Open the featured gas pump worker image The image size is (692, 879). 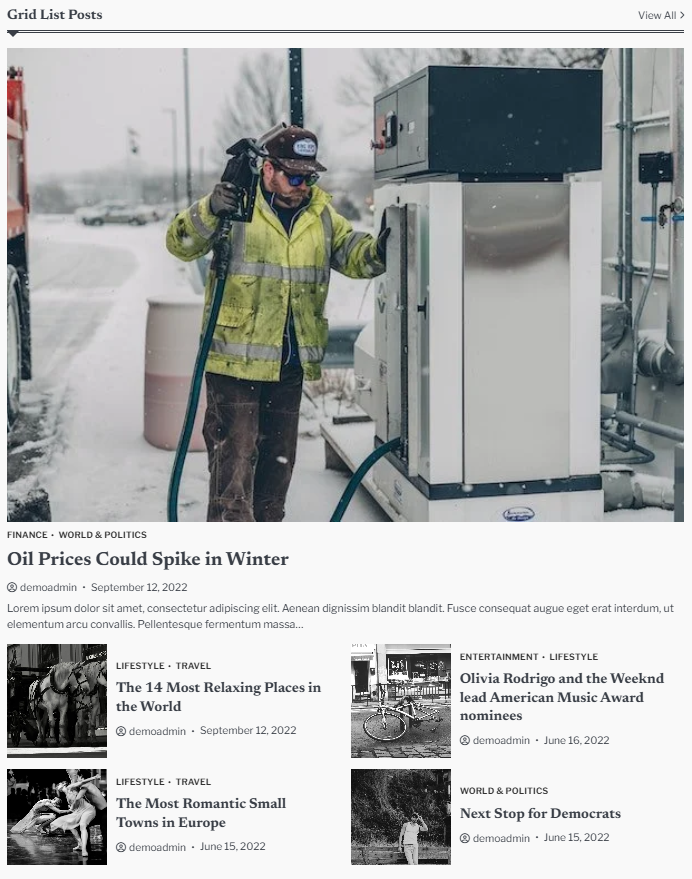[x=345, y=285]
